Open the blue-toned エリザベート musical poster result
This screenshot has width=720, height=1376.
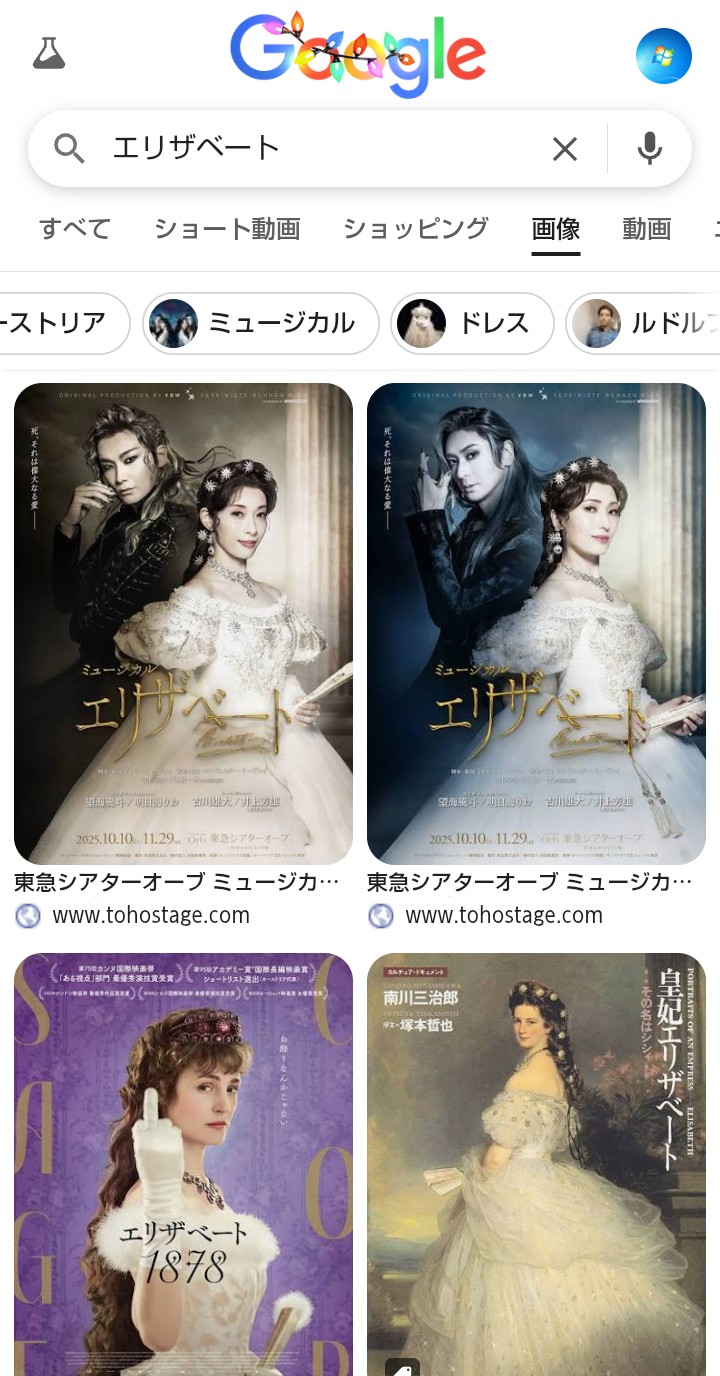pos(536,623)
